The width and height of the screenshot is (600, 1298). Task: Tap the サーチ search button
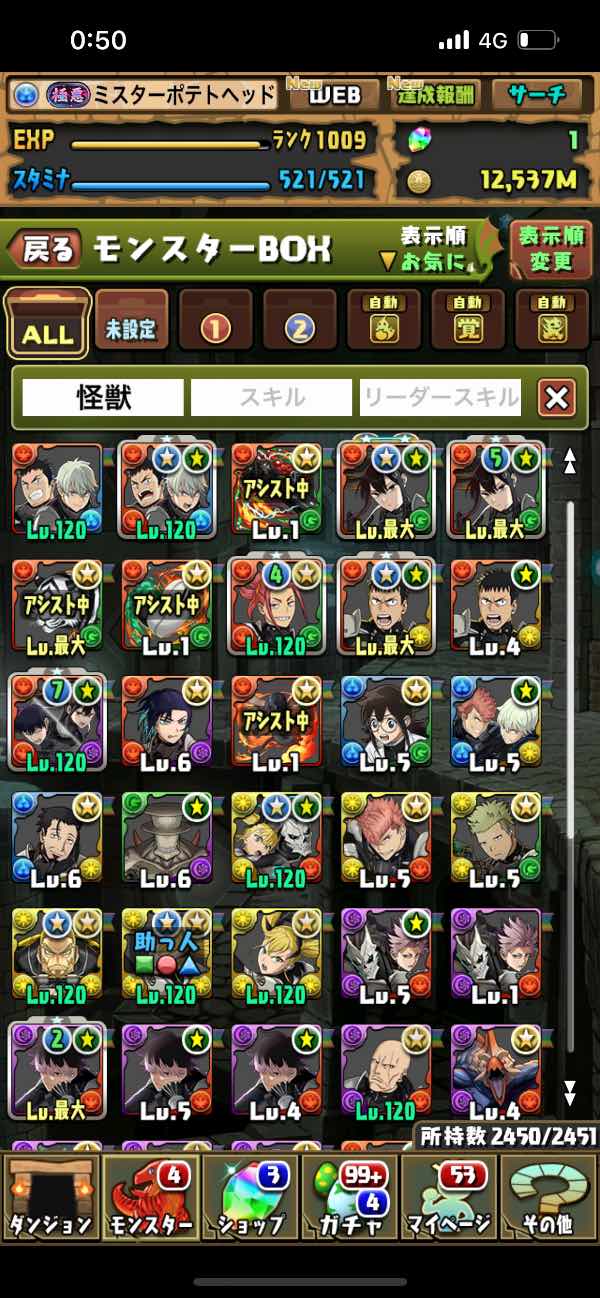click(x=537, y=96)
